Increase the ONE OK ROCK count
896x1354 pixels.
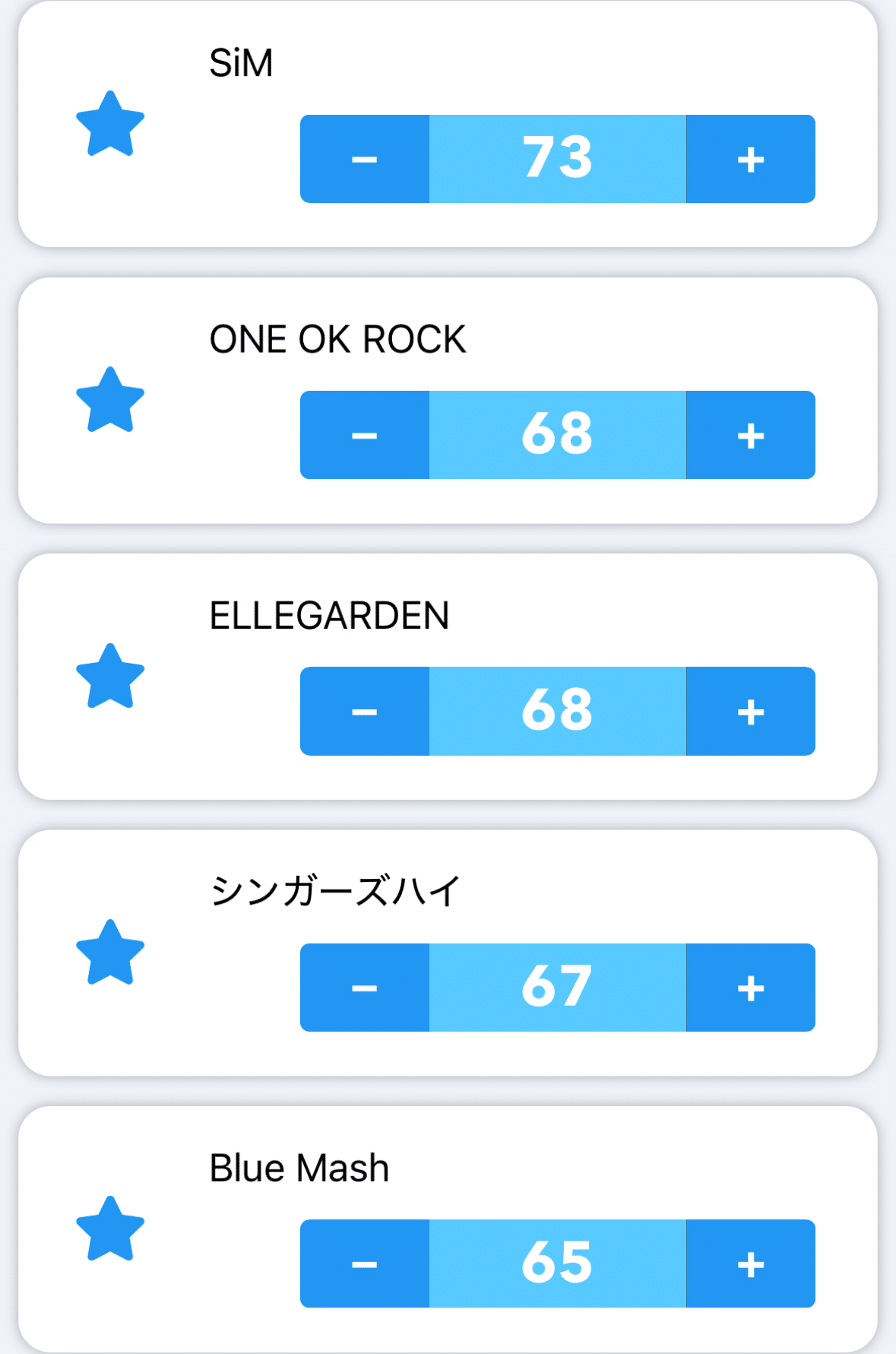click(750, 435)
